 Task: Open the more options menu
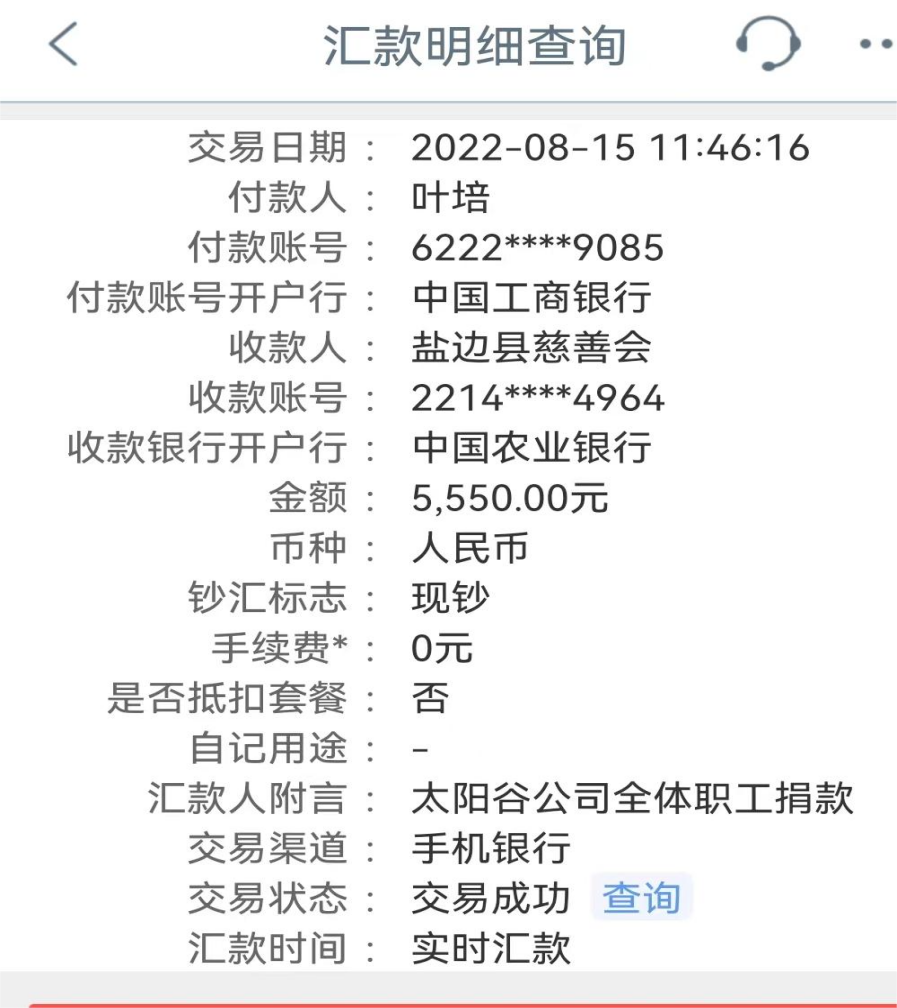tap(876, 45)
